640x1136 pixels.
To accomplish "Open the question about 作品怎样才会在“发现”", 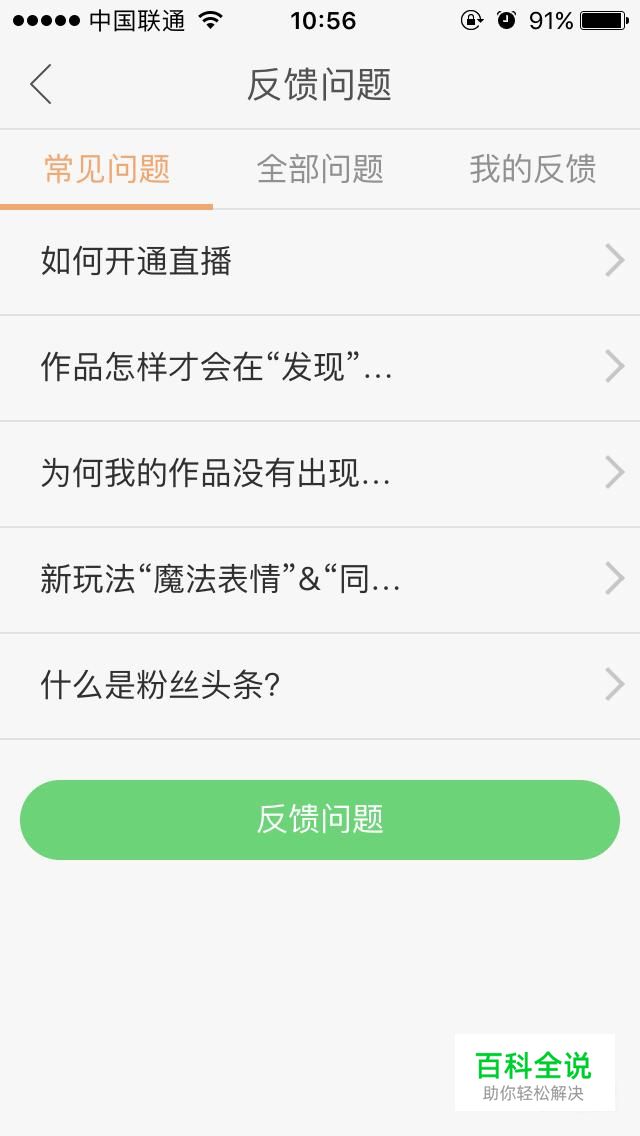I will coord(320,368).
